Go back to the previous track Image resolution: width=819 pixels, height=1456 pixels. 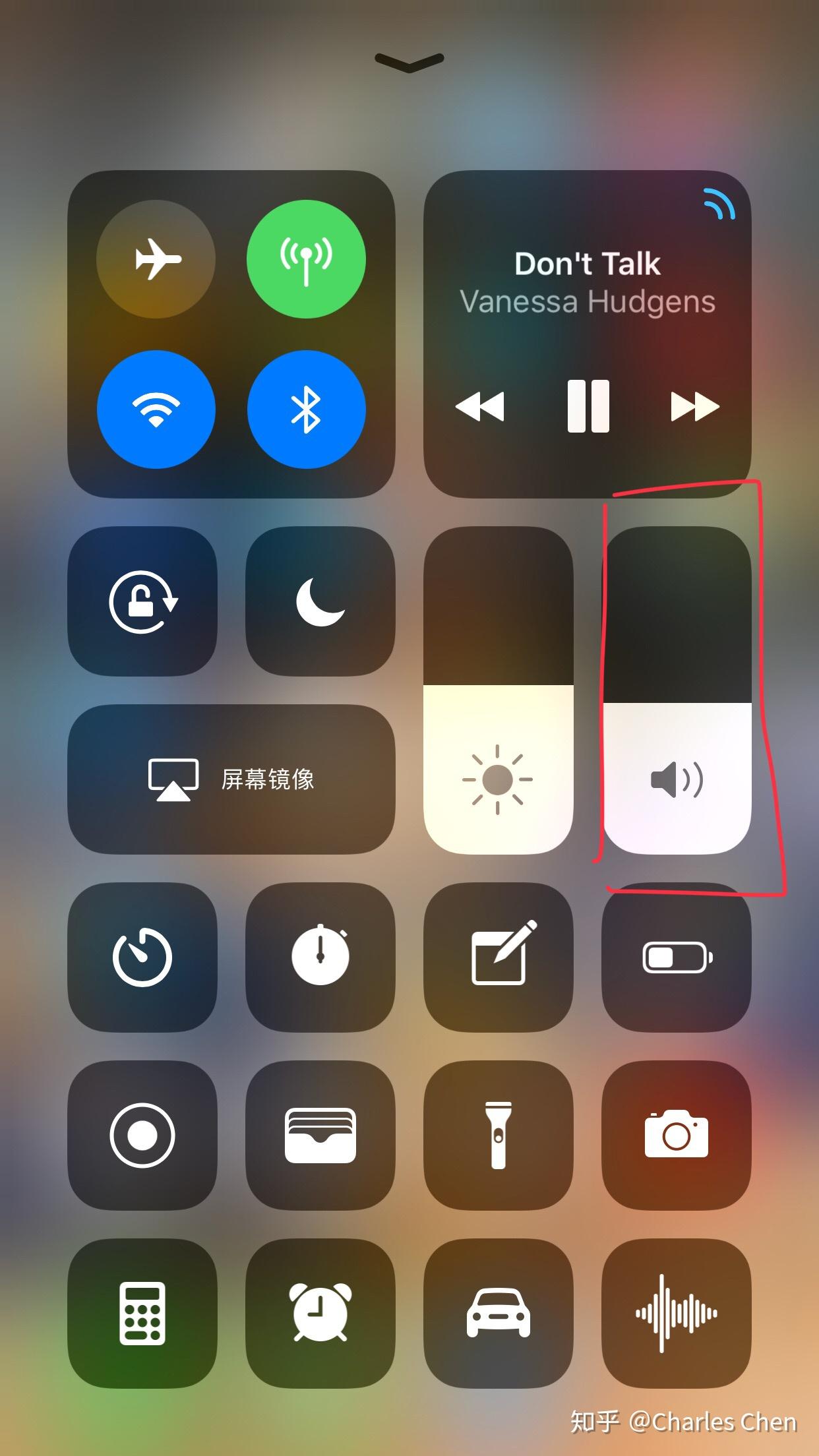coord(480,406)
